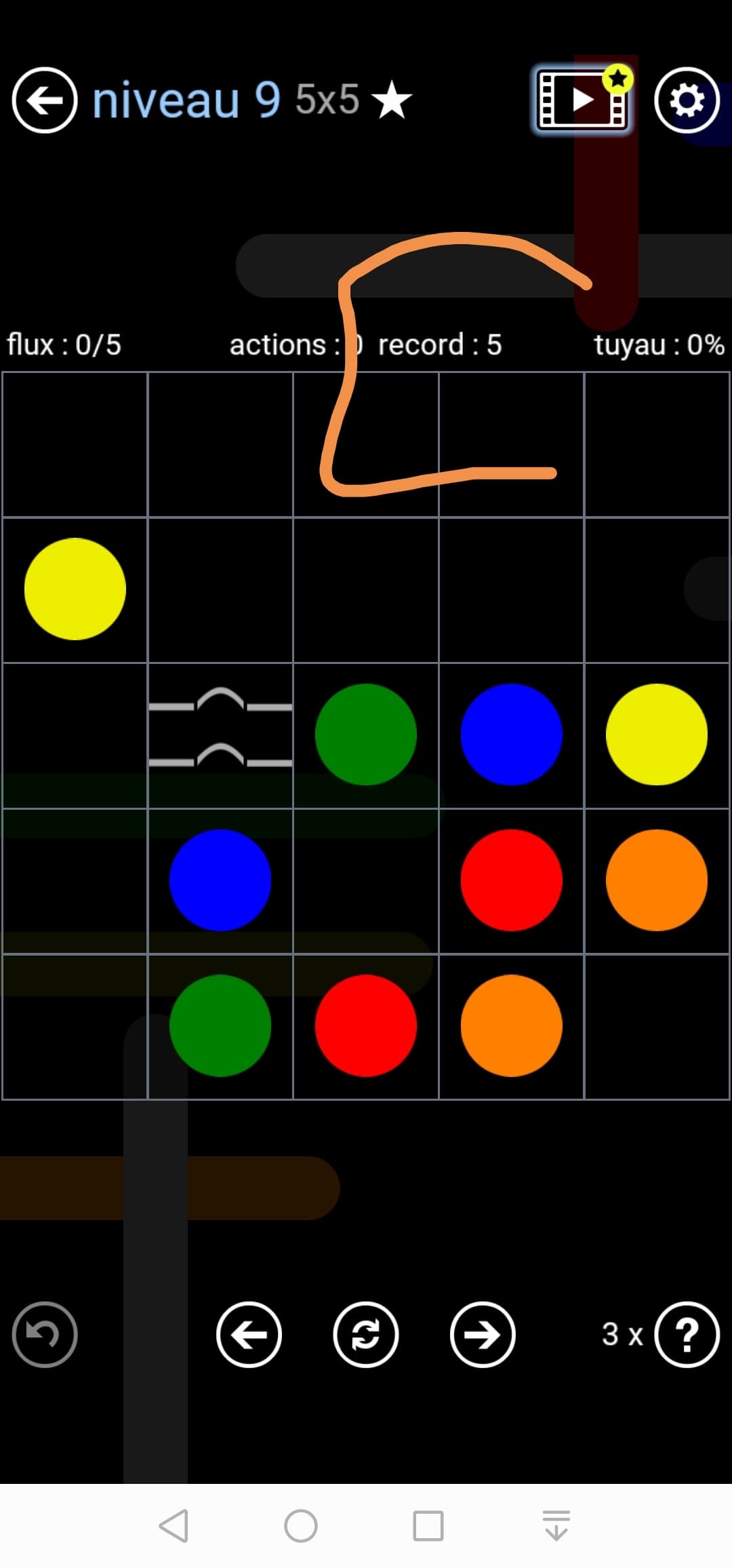
Task: Watch the rewarded video ad
Action: click(x=582, y=100)
